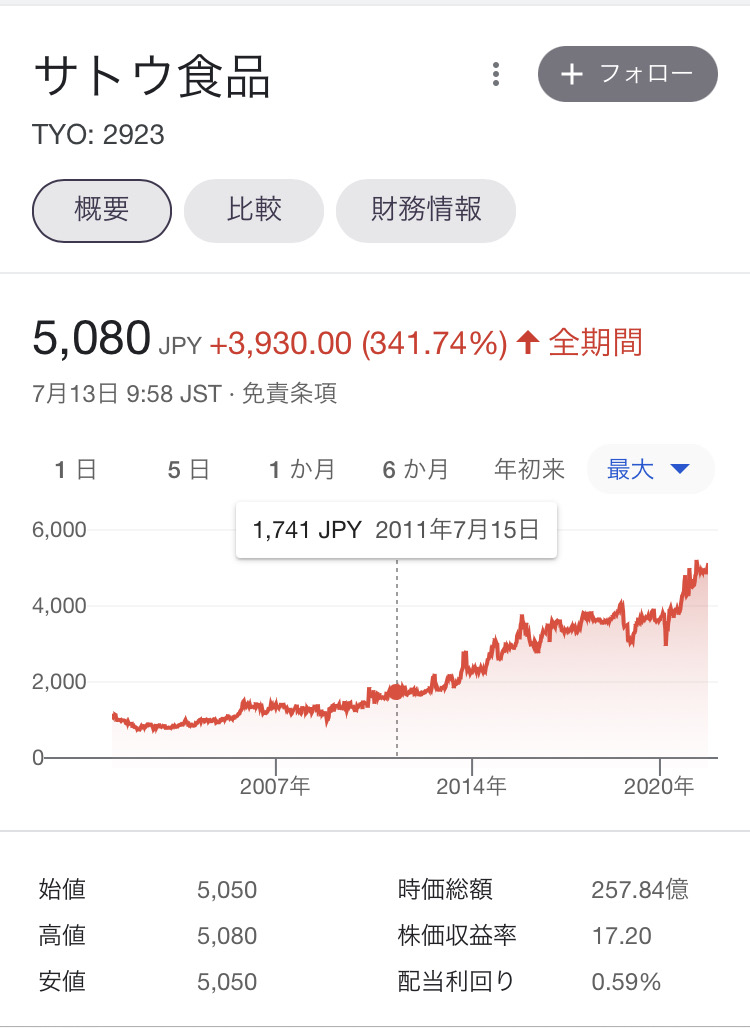Image resolution: width=750 pixels, height=1028 pixels.
Task: Open the three-dot overflow menu
Action: (495, 74)
